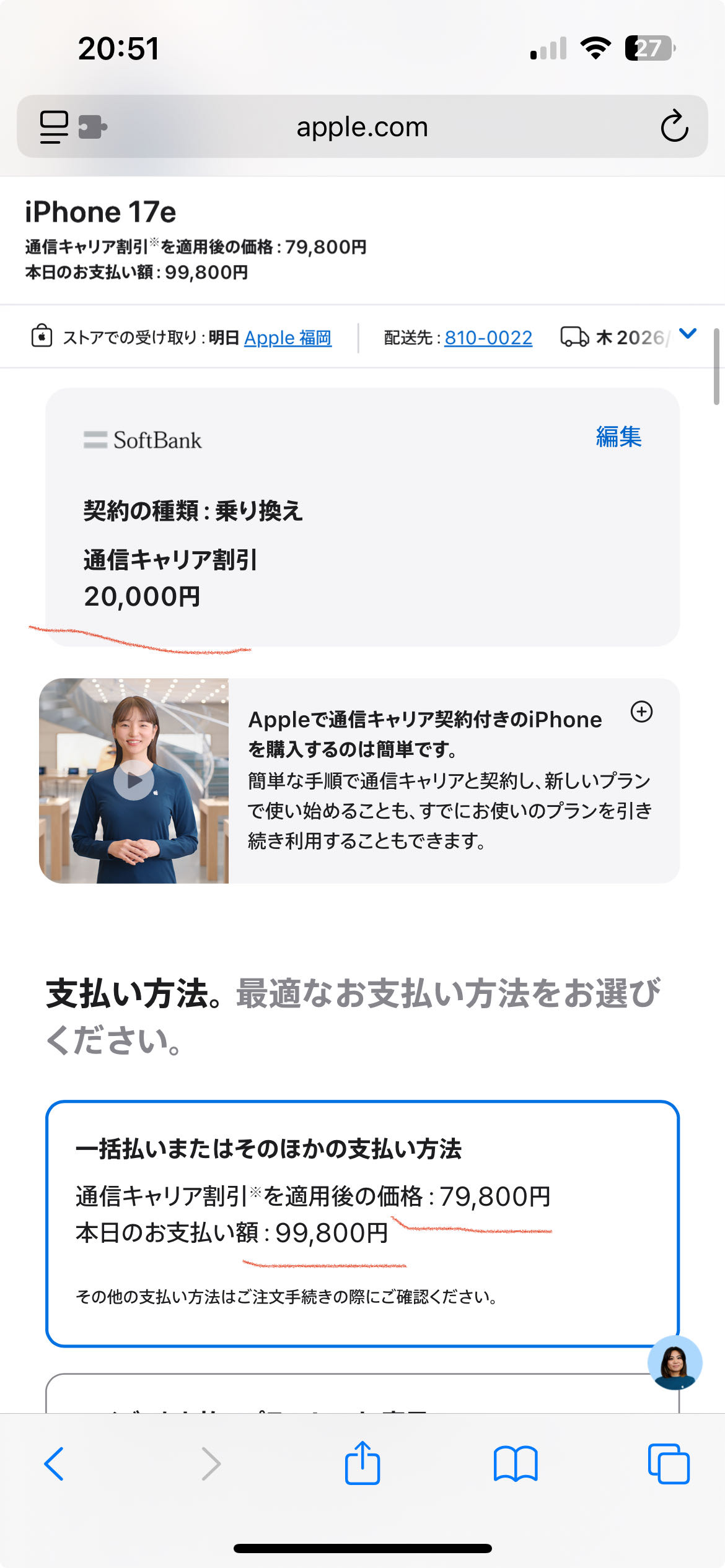Show all open Safari tabs

click(668, 1464)
